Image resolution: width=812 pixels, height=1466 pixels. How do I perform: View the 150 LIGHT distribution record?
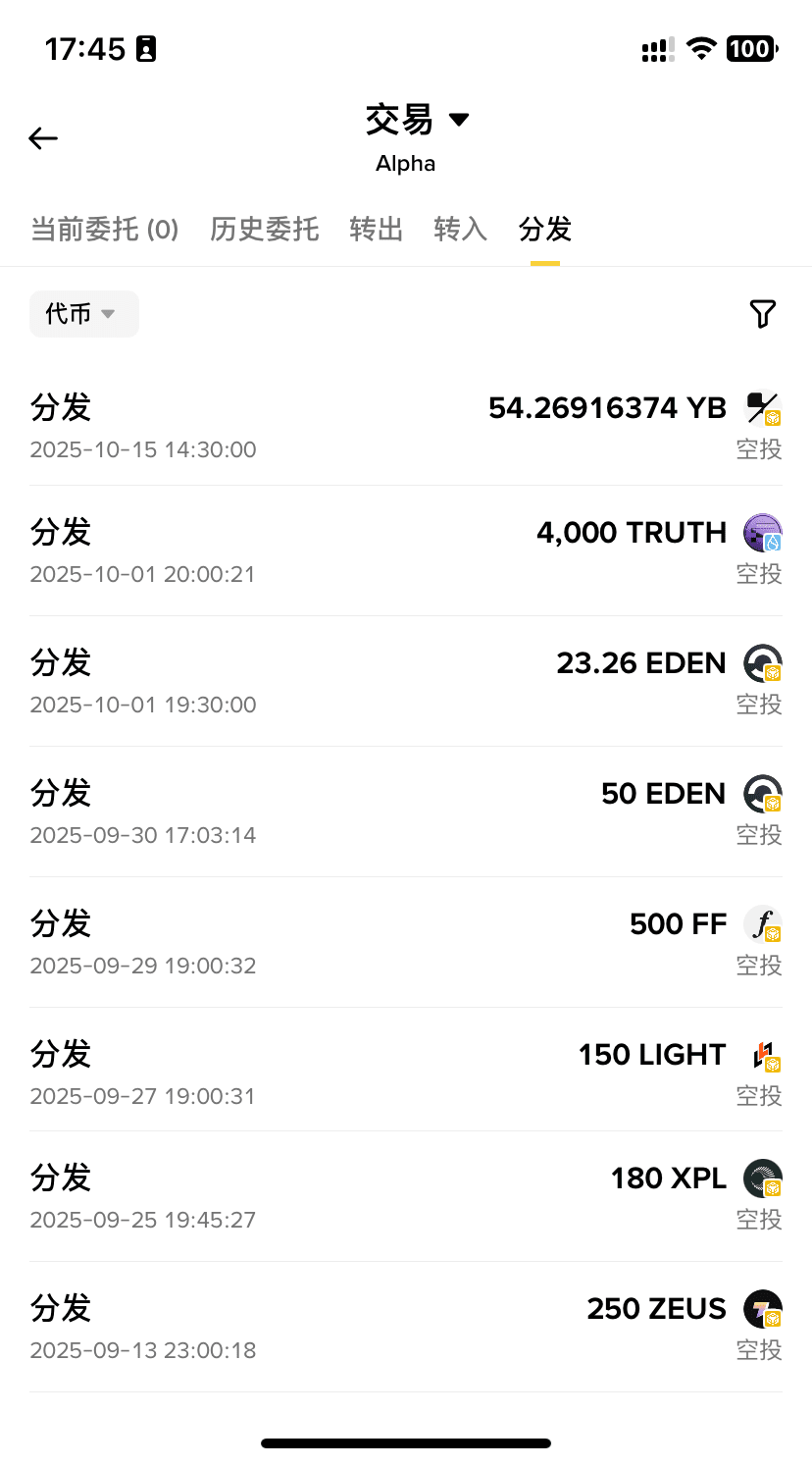(406, 1073)
